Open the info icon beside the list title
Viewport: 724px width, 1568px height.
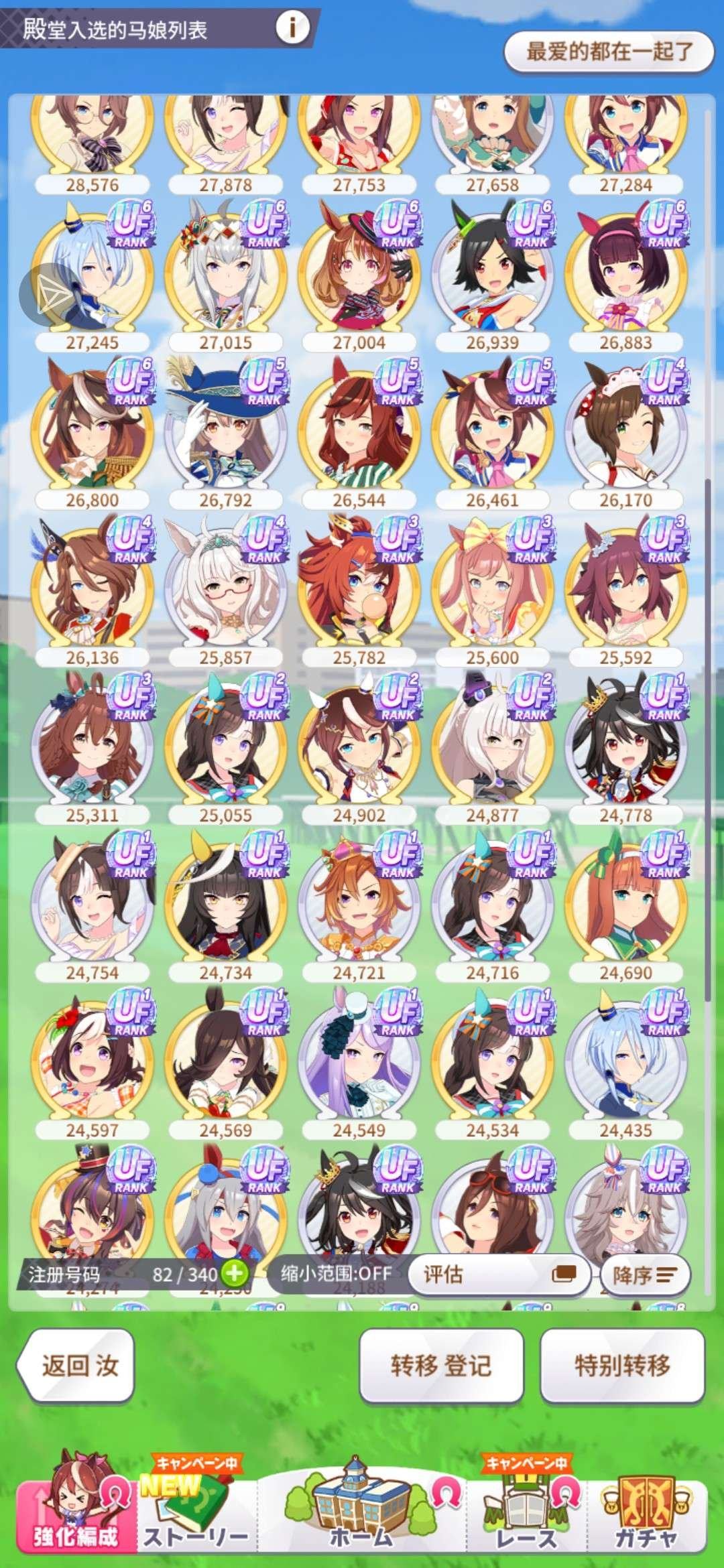(x=292, y=29)
